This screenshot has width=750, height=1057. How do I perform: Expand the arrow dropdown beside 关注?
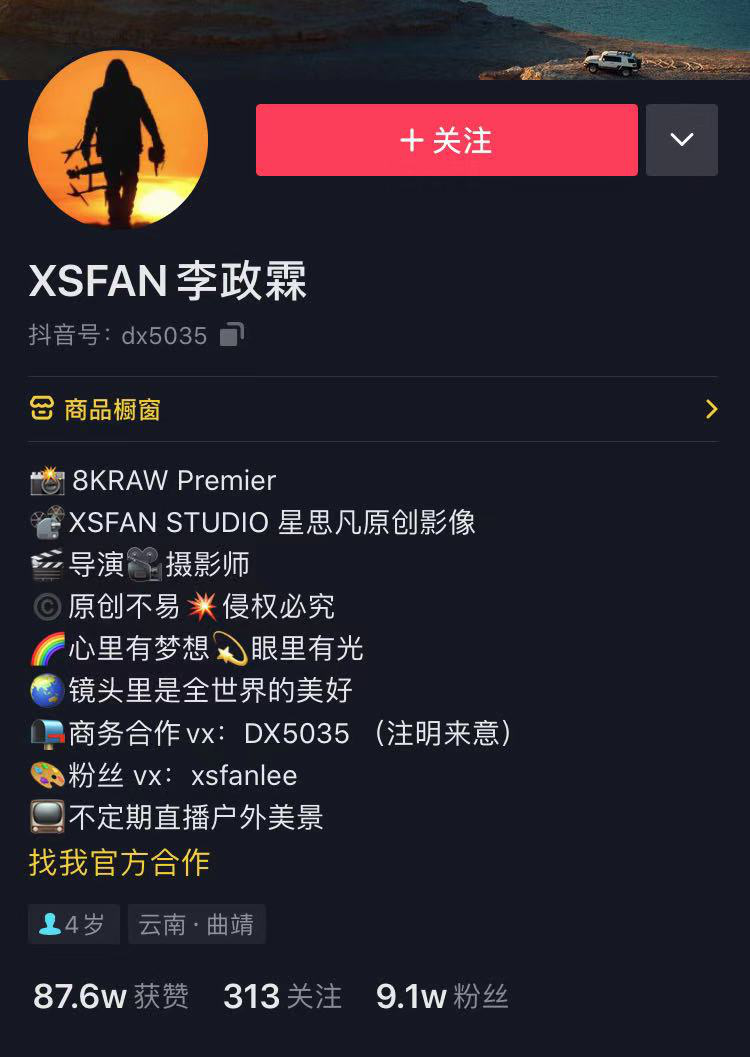[x=682, y=140]
